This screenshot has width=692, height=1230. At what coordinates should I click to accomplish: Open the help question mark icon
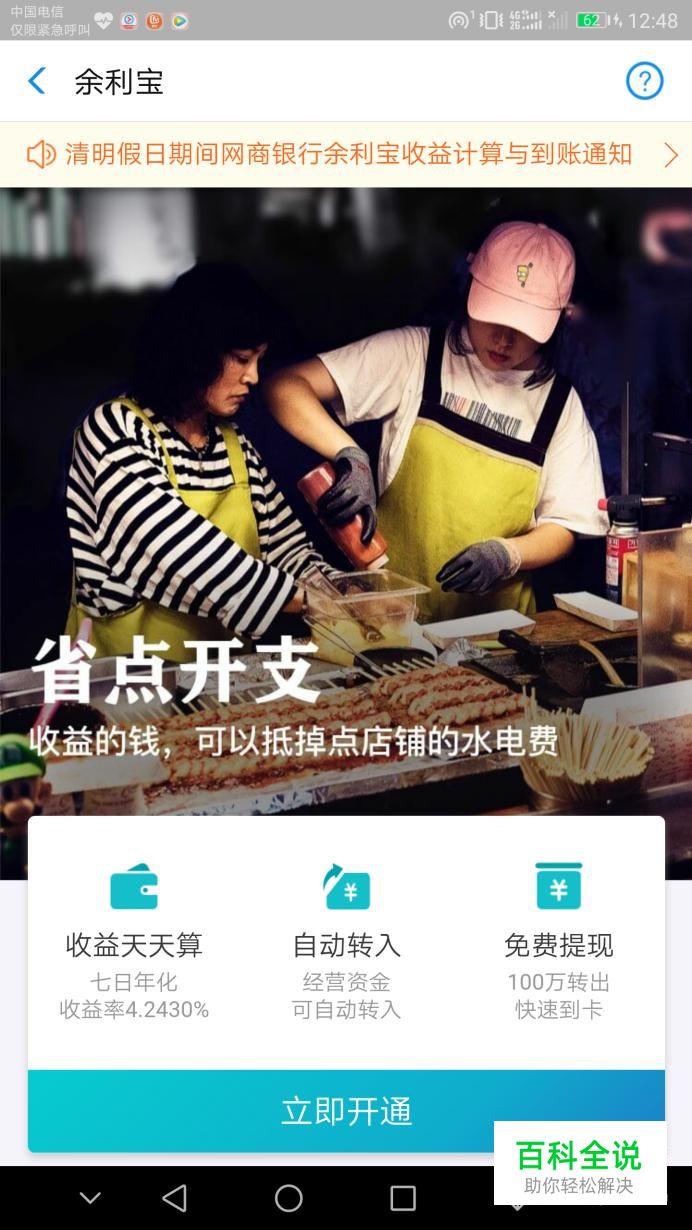[x=645, y=81]
